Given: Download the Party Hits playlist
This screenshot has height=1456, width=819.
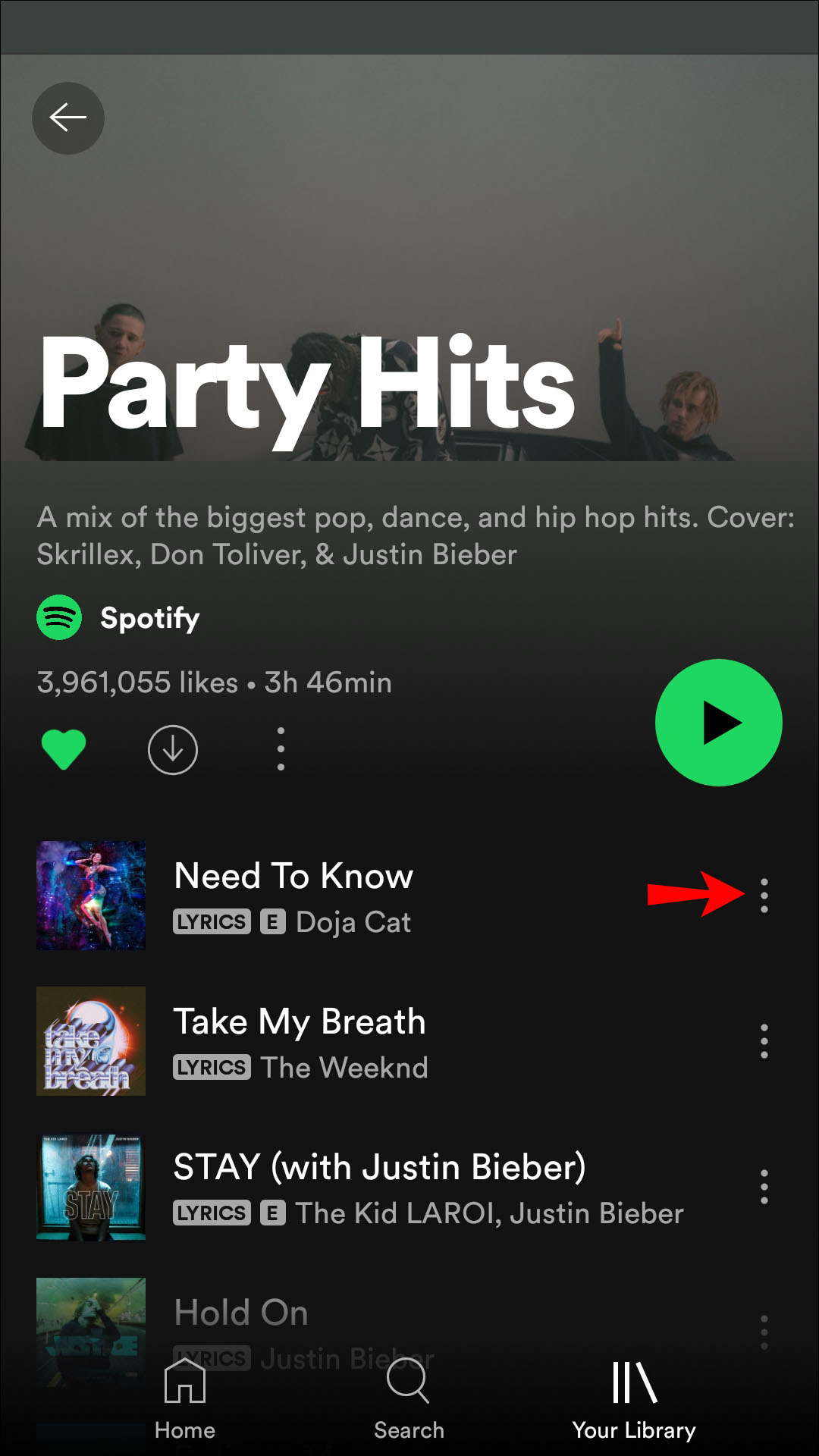Looking at the screenshot, I should click(x=173, y=749).
